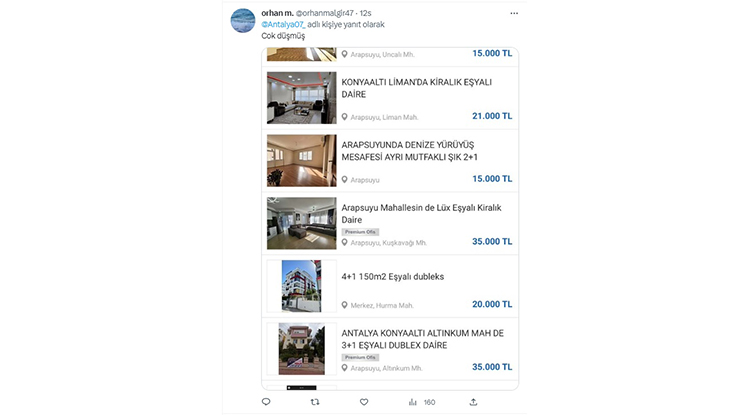View the tweet's analytics (160 views)
This screenshot has width=750, height=415.
[x=422, y=402]
